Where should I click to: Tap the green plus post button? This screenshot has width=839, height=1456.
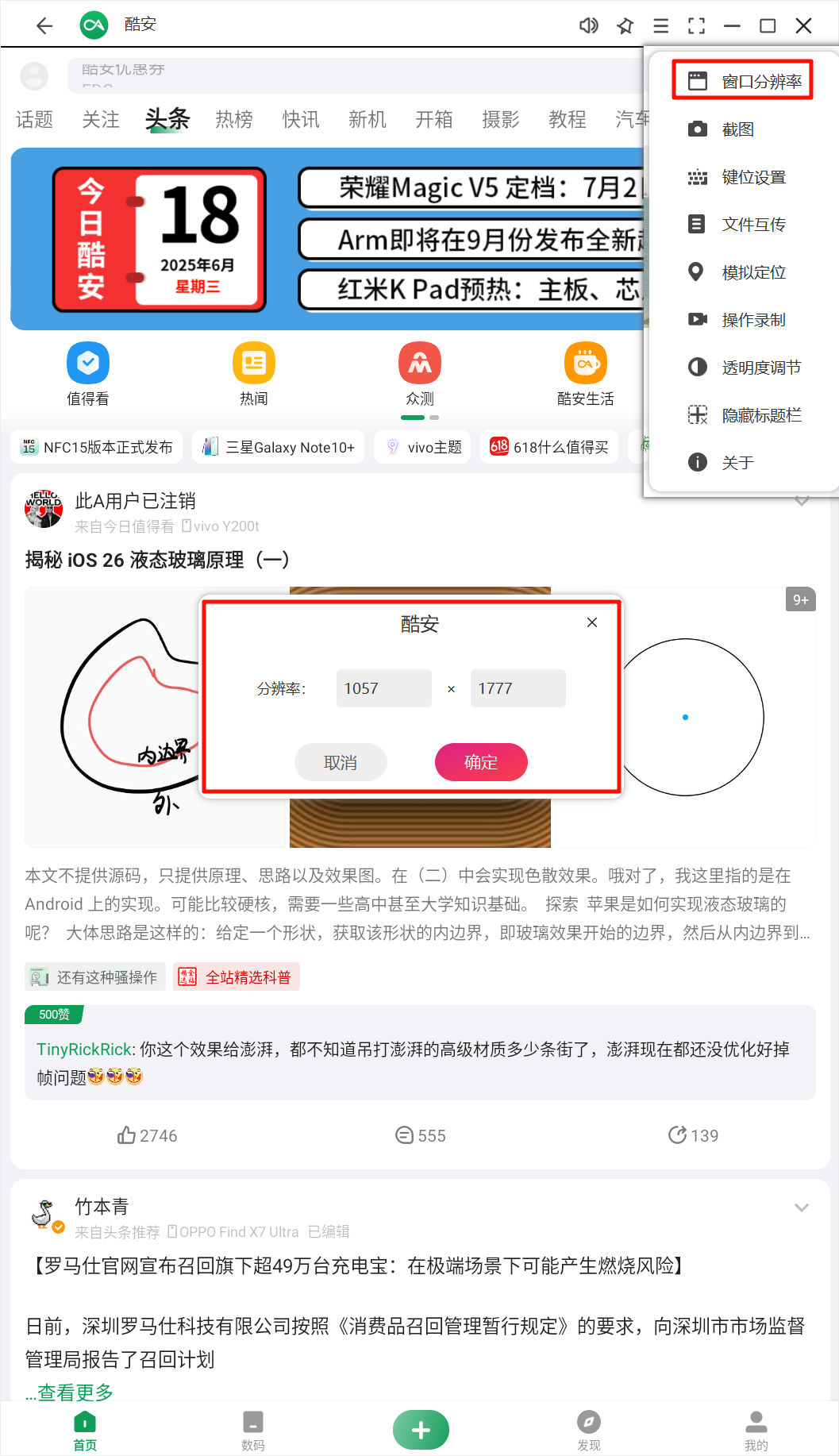(421, 1430)
